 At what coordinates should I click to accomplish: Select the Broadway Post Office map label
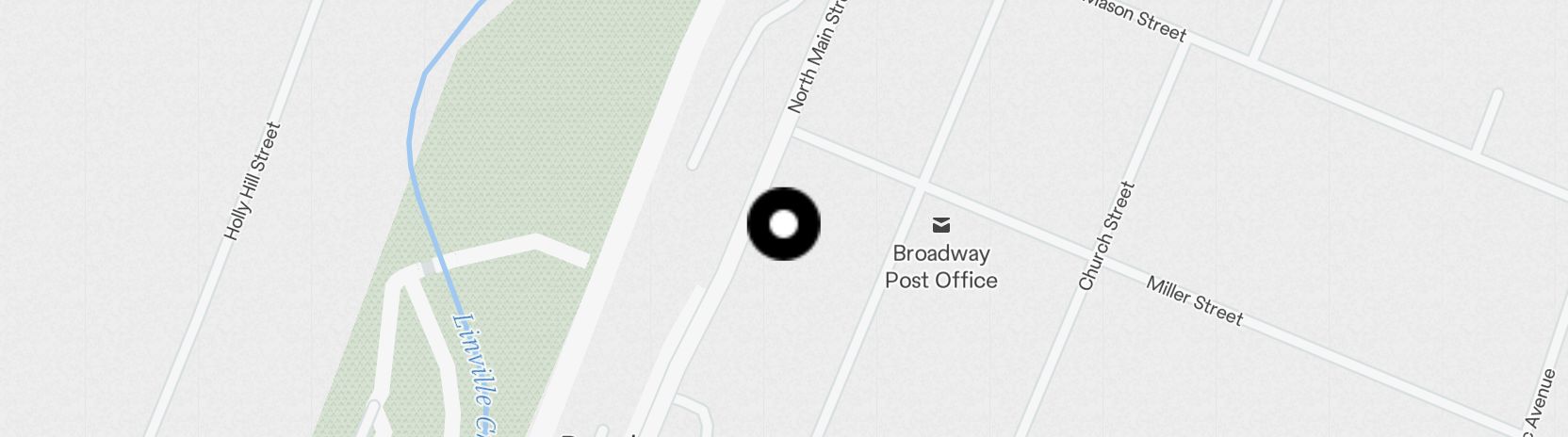[940, 266]
